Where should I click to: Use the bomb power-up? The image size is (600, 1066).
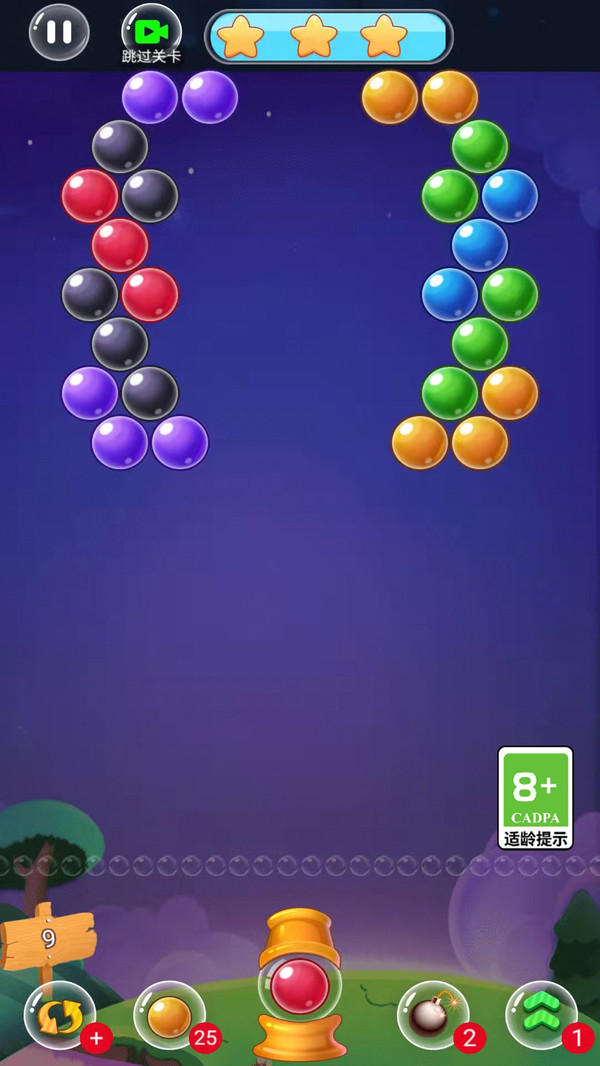[432, 1016]
